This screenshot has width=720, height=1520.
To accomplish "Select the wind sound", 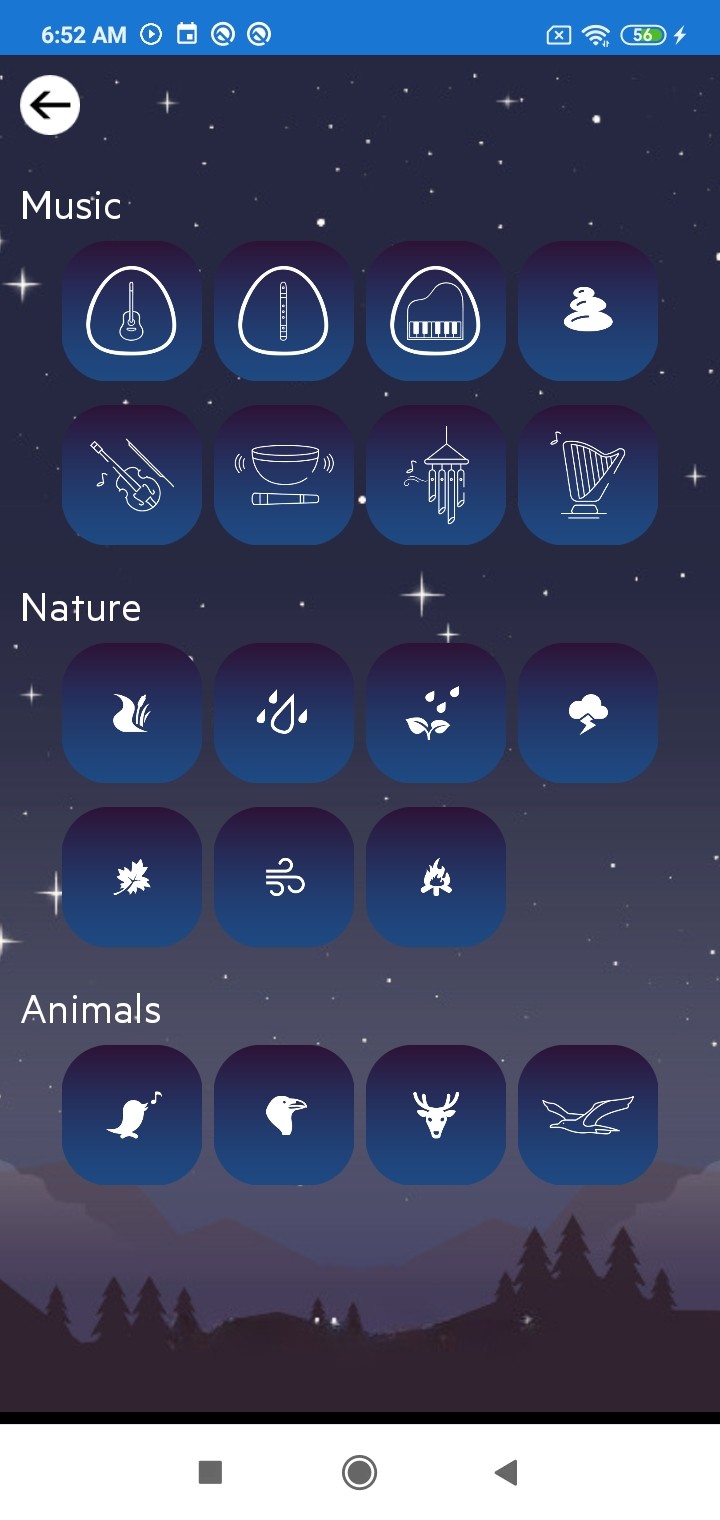I will [x=284, y=877].
